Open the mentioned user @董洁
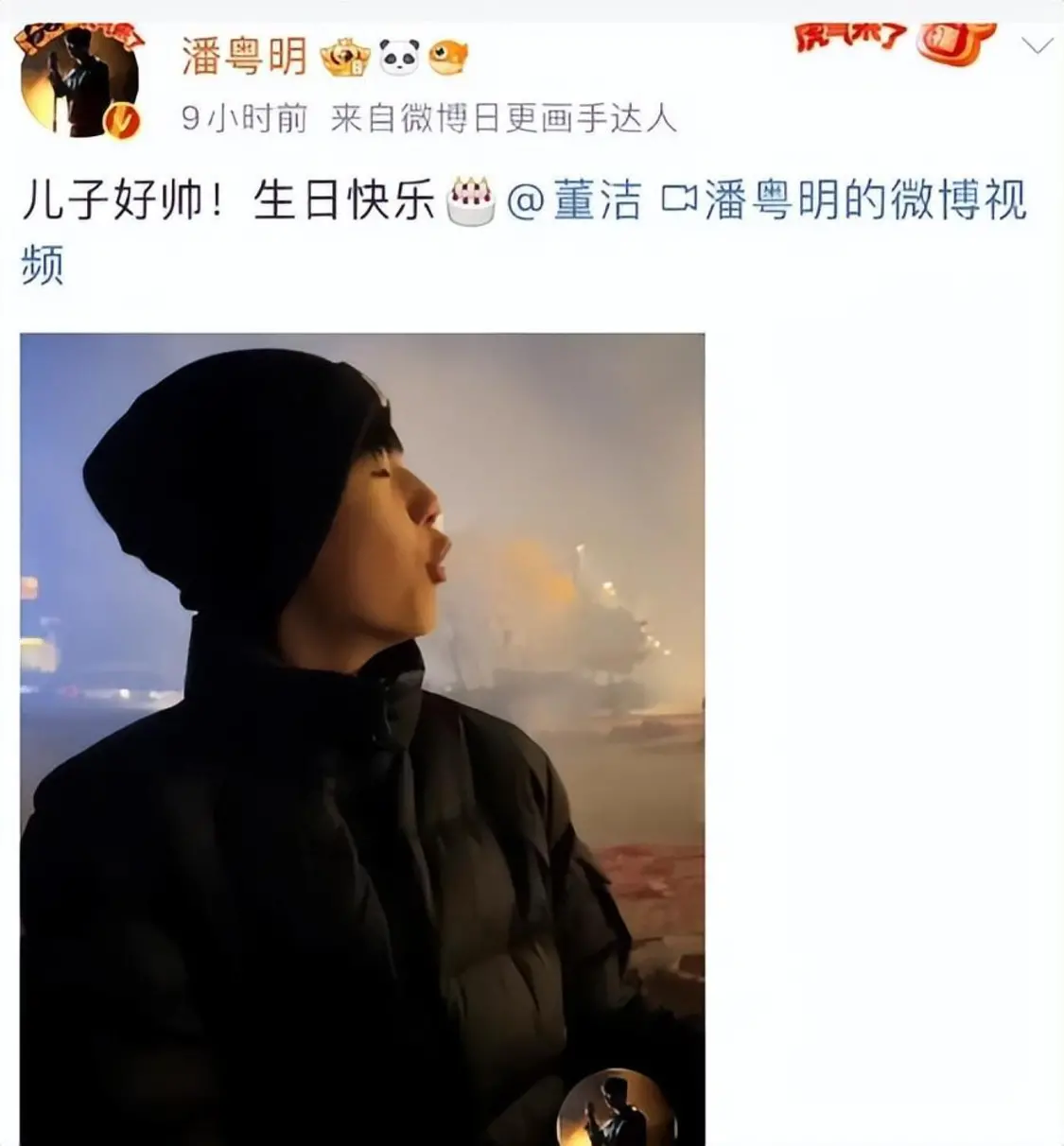 point(574,201)
